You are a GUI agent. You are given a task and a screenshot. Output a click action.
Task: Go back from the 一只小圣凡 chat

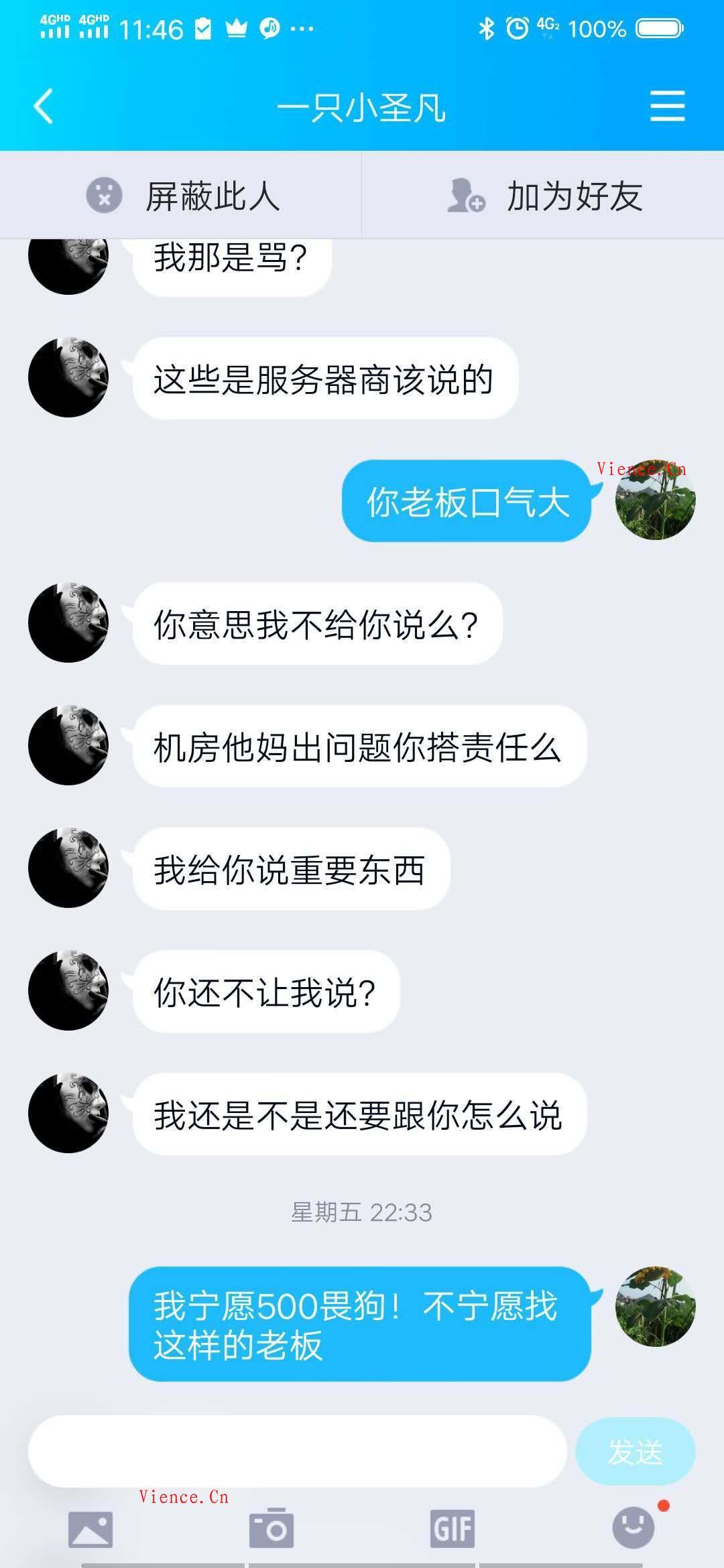point(44,107)
